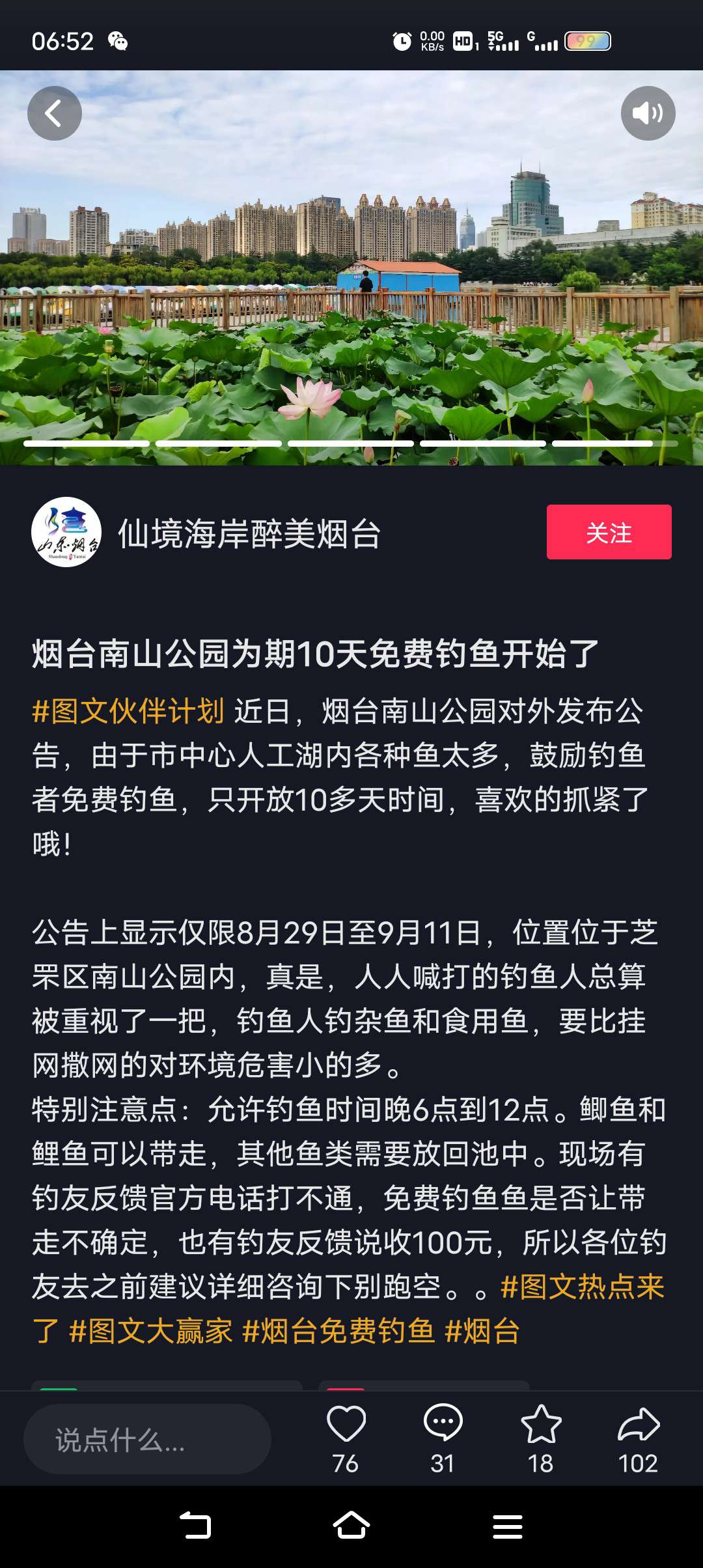Open the #图文伙伴计划 hashtag
703x1568 pixels.
point(128,710)
